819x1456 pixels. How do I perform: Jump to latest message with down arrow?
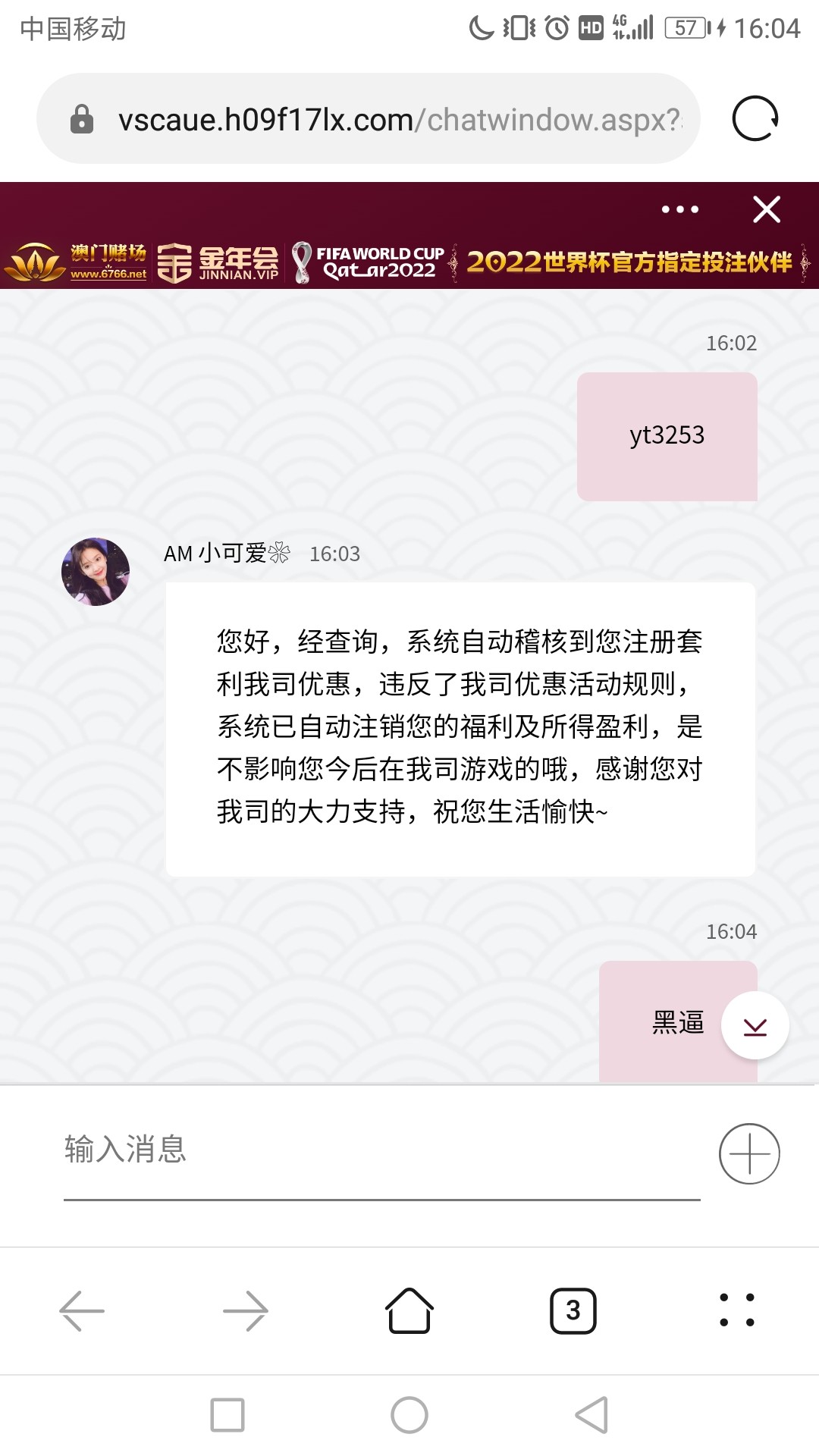pos(755,1026)
